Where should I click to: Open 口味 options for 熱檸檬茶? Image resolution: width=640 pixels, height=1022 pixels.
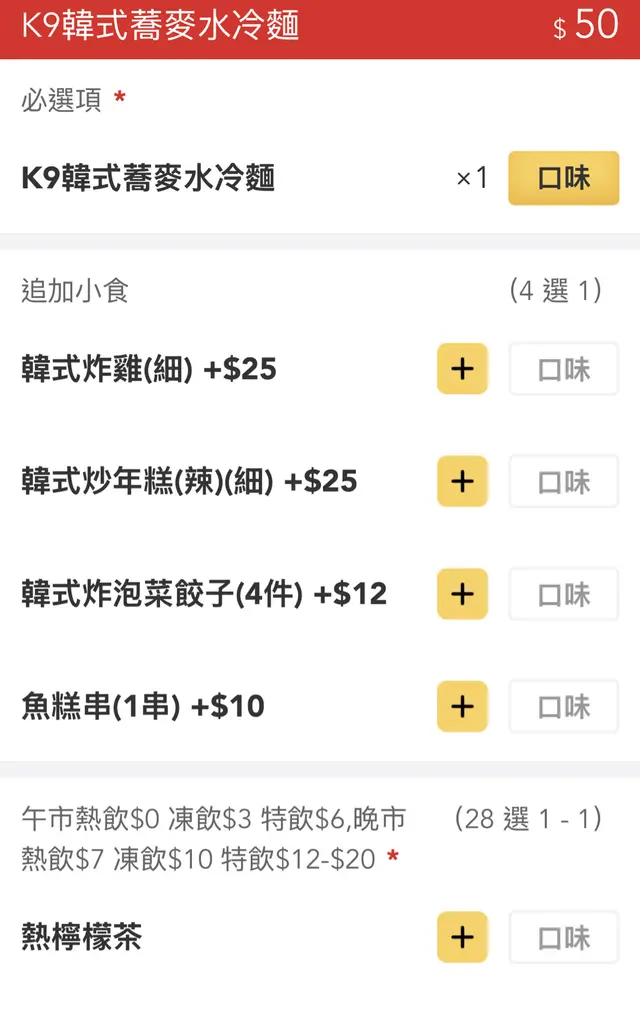click(x=563, y=937)
